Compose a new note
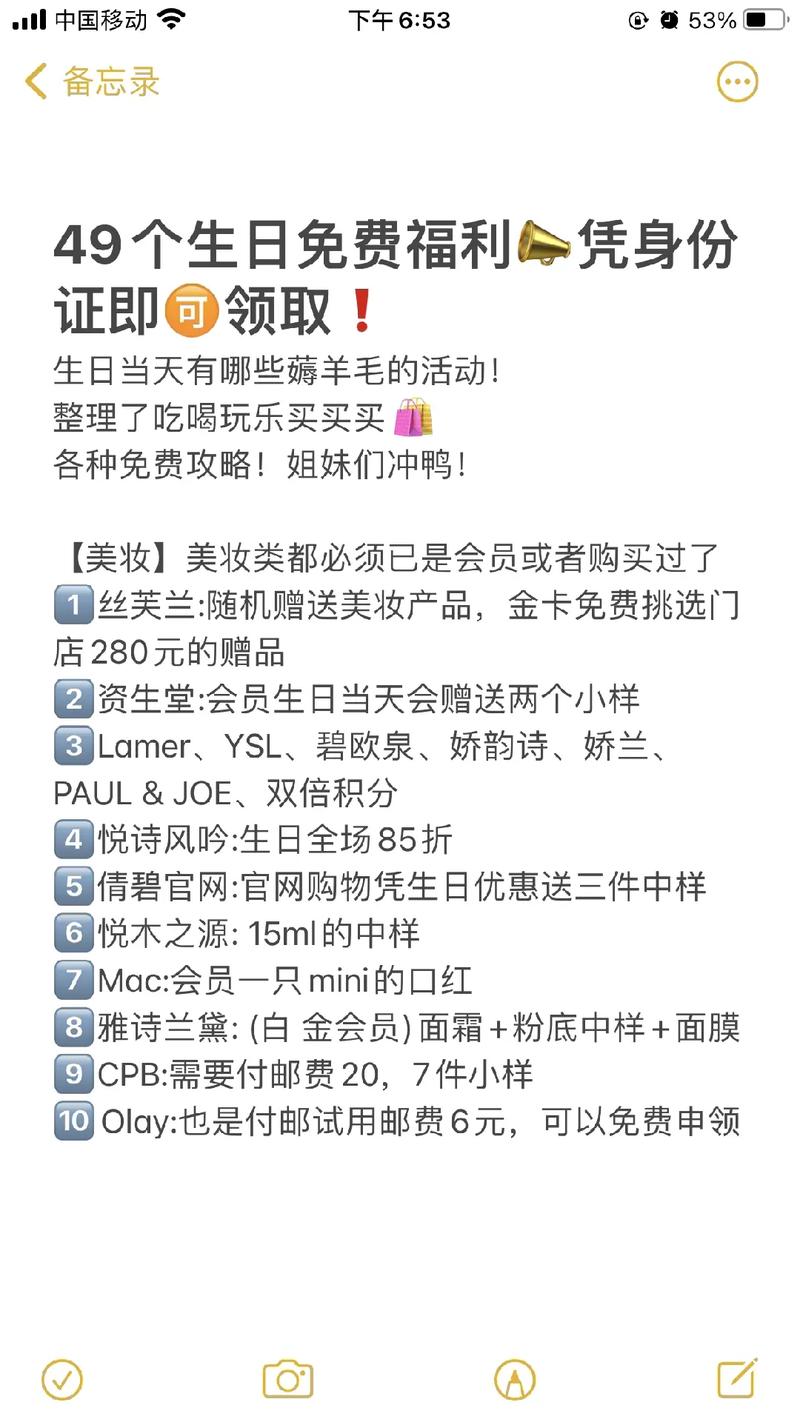800x1422 pixels. tap(737, 1378)
